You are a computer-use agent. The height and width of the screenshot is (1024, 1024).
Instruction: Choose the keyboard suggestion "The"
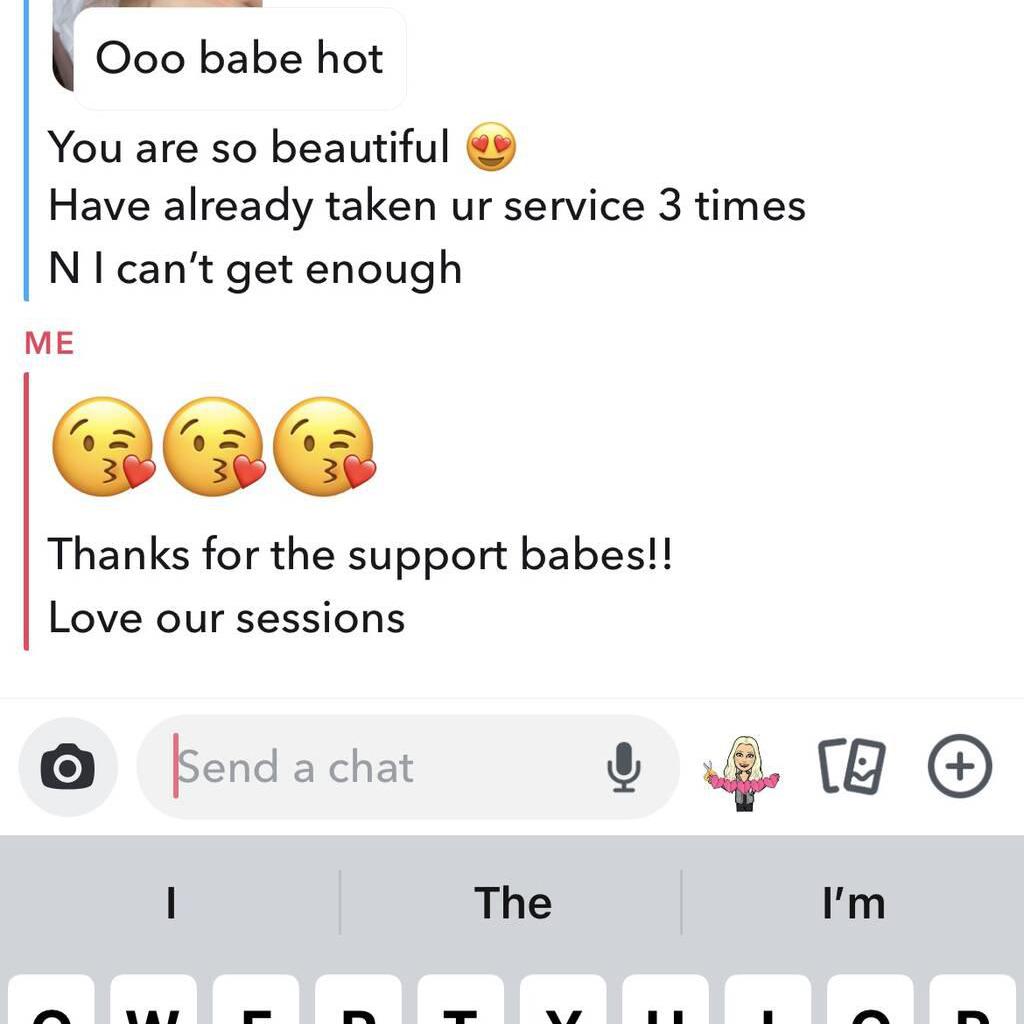tap(512, 903)
